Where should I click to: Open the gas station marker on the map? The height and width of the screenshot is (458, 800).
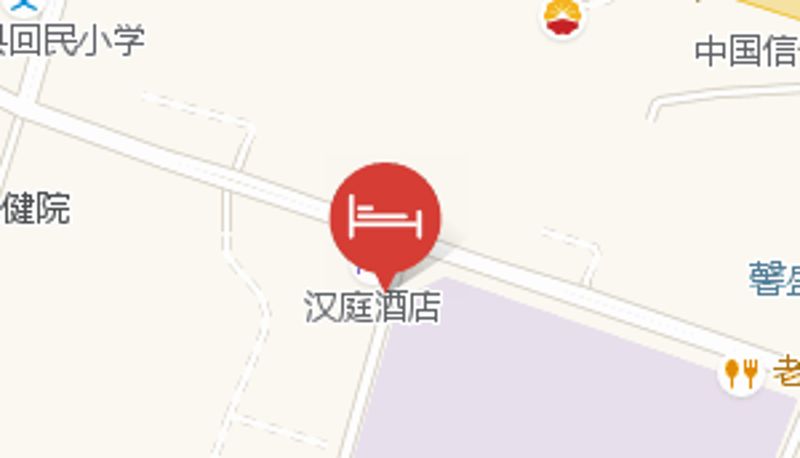pyautogui.click(x=563, y=16)
